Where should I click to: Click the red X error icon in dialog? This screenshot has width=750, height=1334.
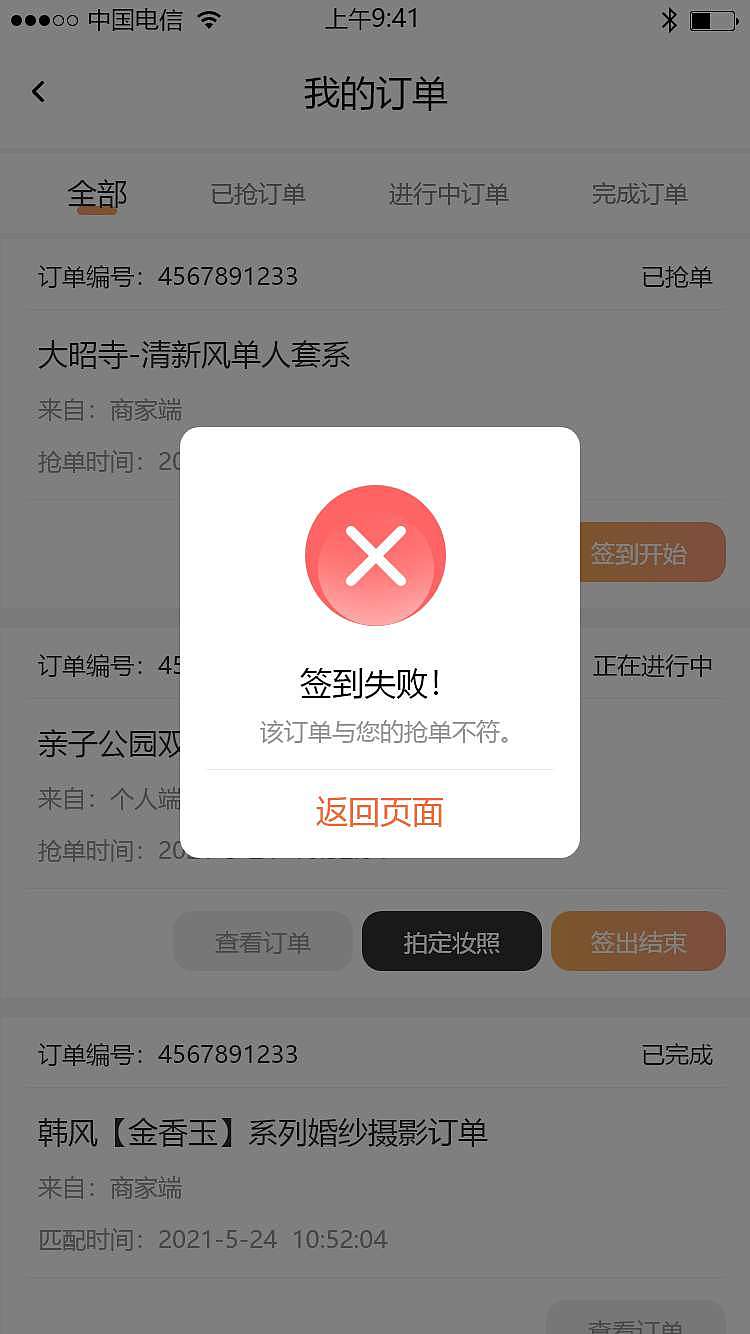[x=375, y=554]
